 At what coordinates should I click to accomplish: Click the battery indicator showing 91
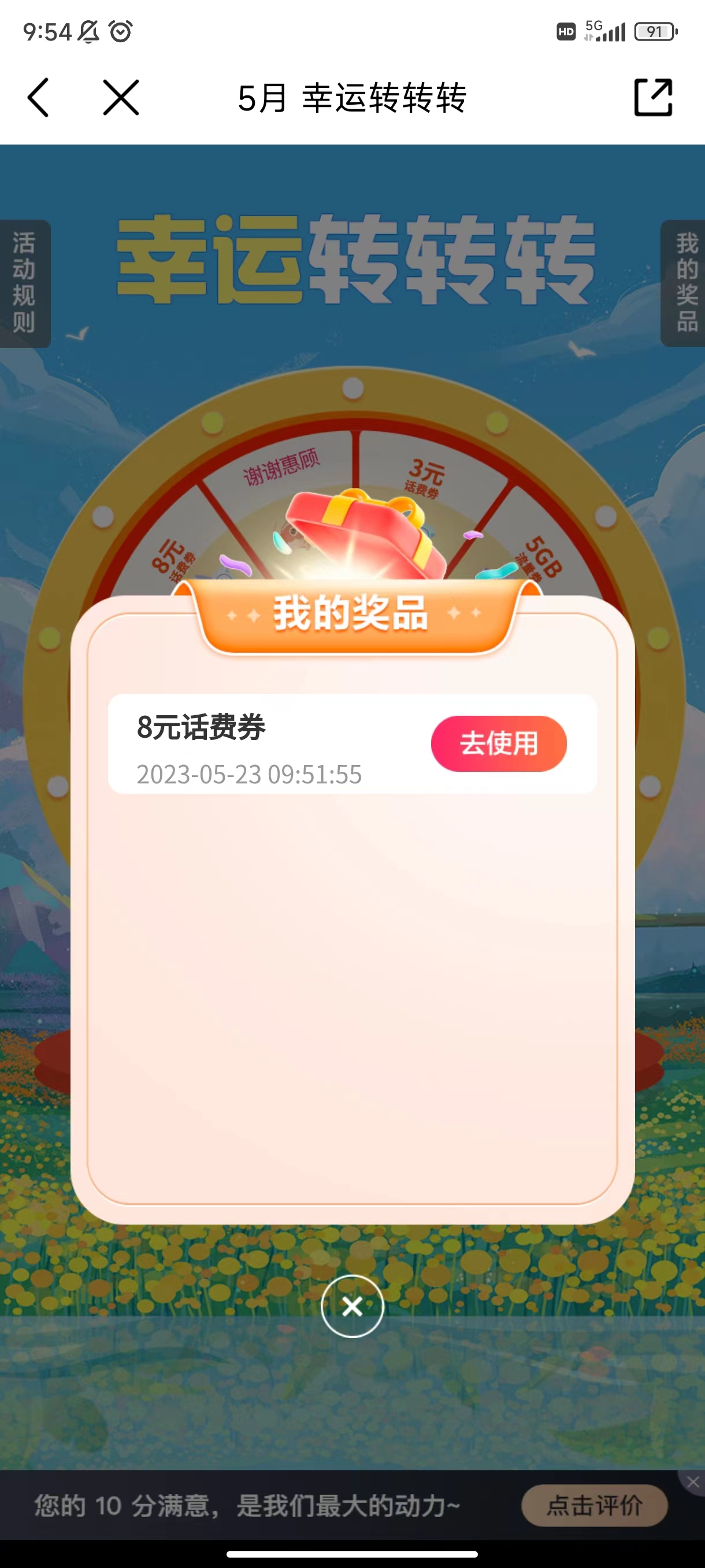tap(656, 32)
